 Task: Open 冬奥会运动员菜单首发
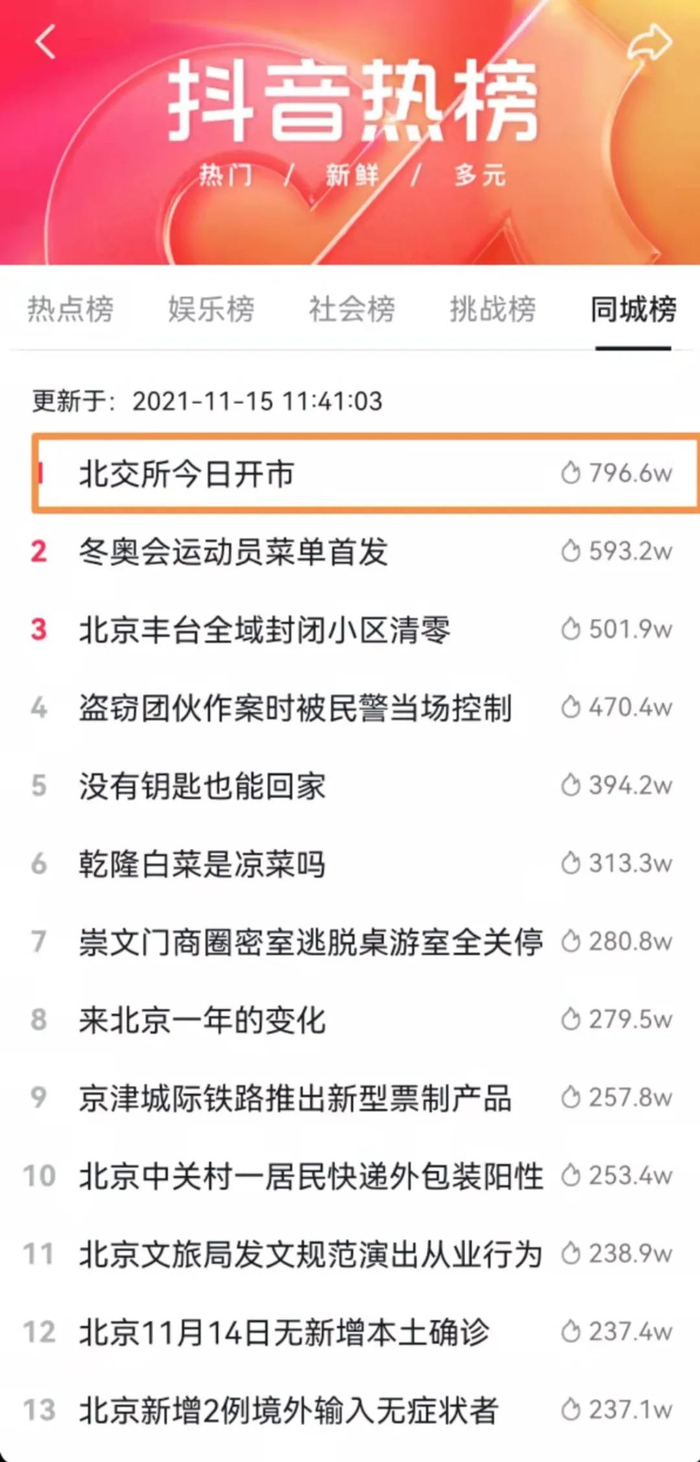(x=233, y=552)
